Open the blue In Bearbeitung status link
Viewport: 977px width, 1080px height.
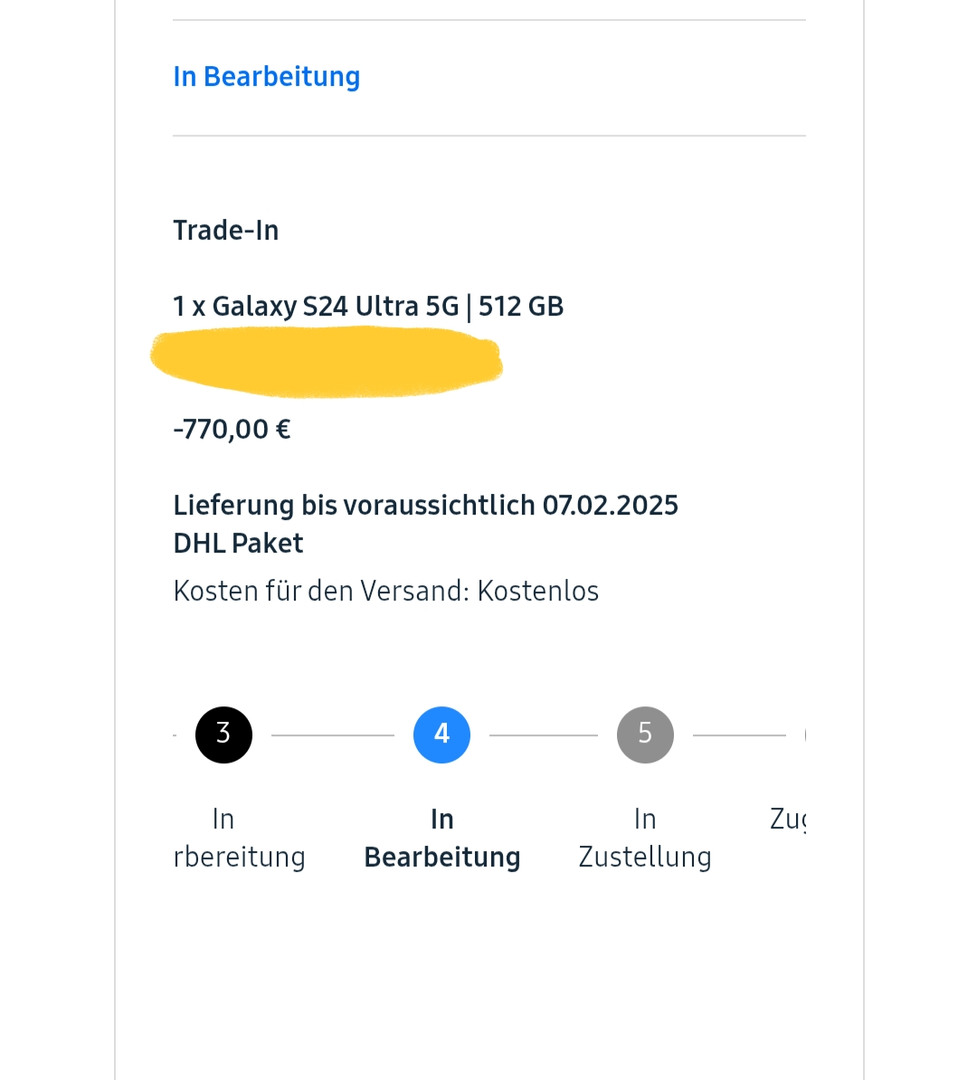266,77
